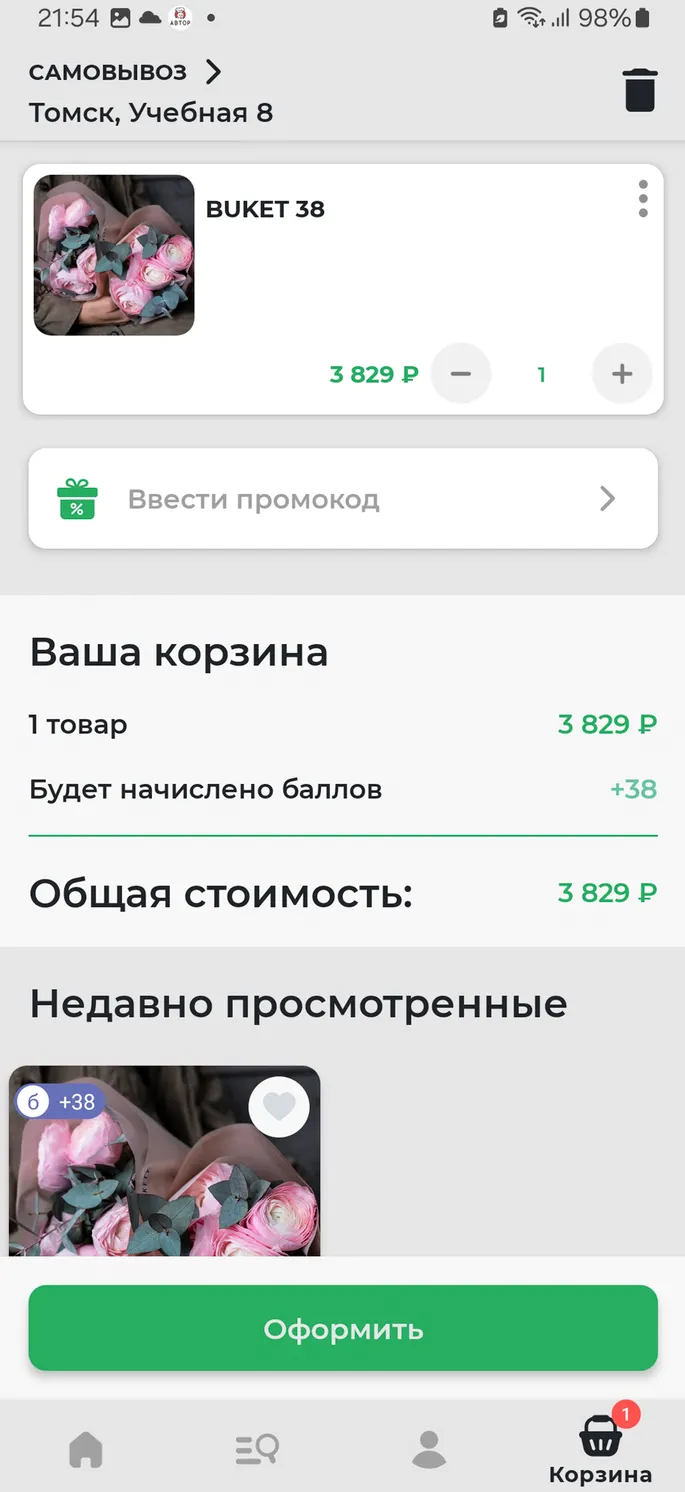Tap the Оформить checkout button
Screen dimensions: 685x1492
point(343,1328)
